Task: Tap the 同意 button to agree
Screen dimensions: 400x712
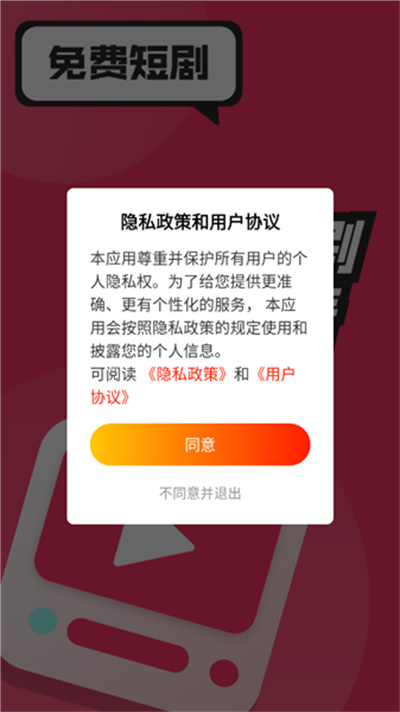Action: [x=200, y=445]
